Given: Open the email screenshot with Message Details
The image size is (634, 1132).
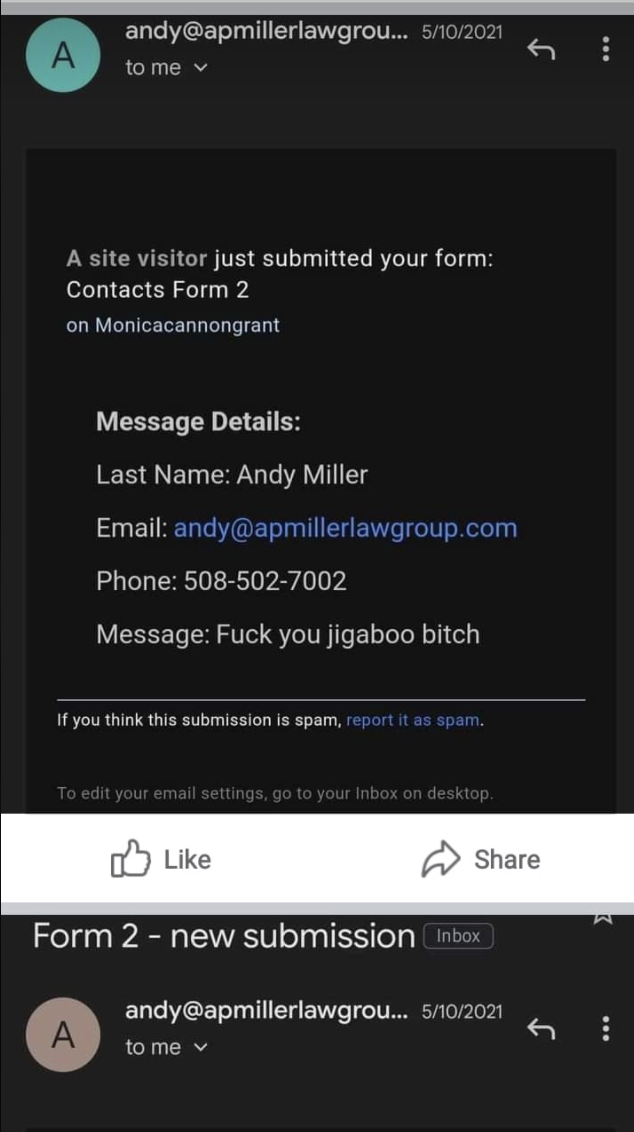Looking at the screenshot, I should point(317,450).
